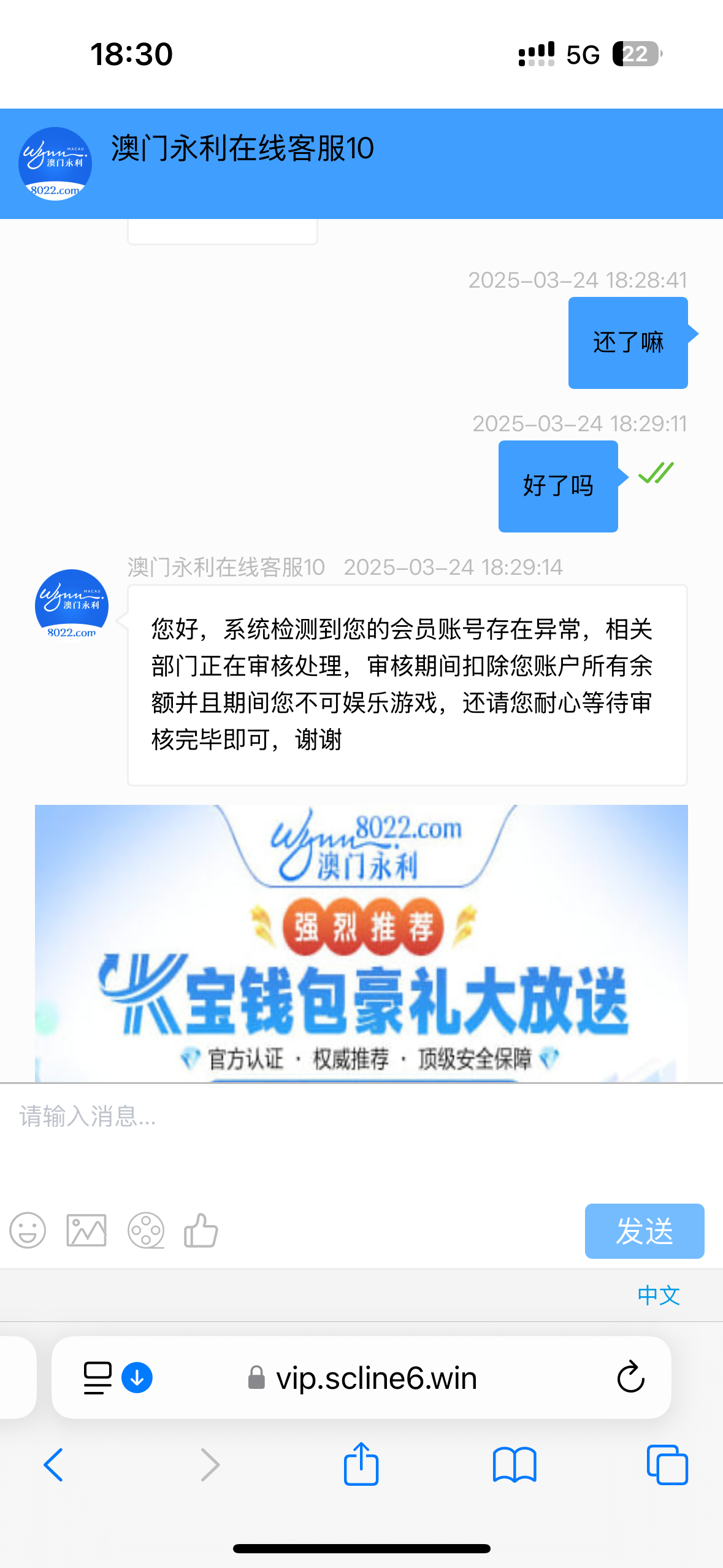The height and width of the screenshot is (1568, 723).
Task: Open the page settings menu in address bar
Action: 98,1378
